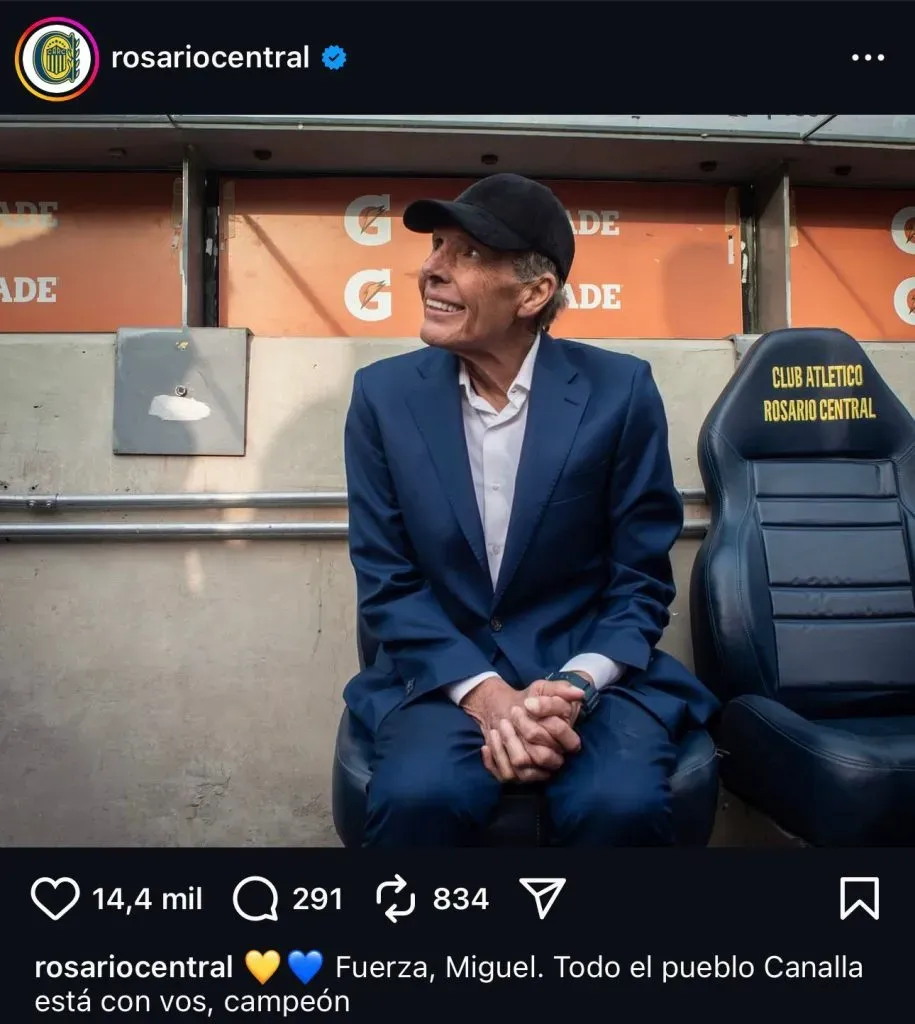Share the post with the paper plane
915x1024 pixels.
tap(543, 898)
